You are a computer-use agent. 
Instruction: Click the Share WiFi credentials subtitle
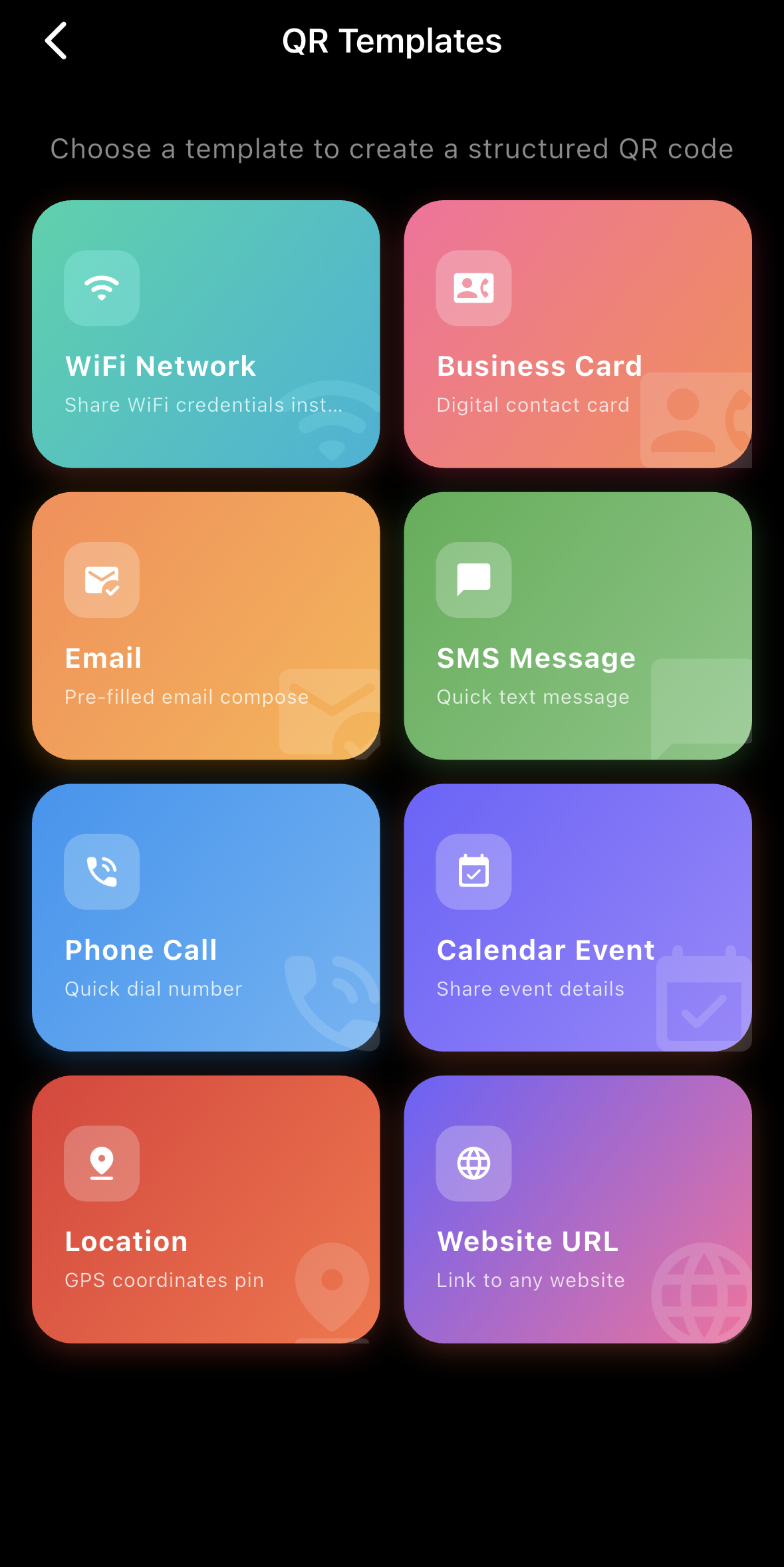point(203,404)
